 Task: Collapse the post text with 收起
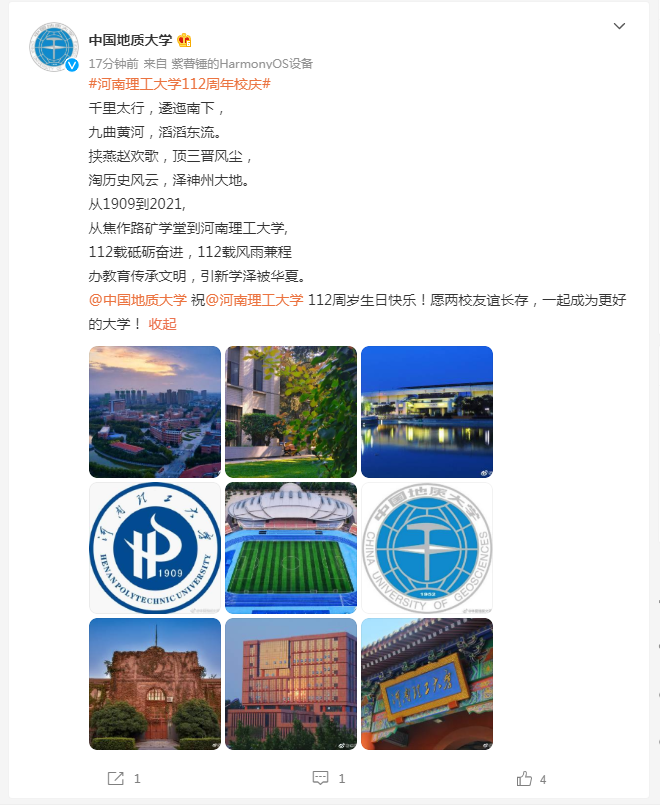tap(162, 323)
